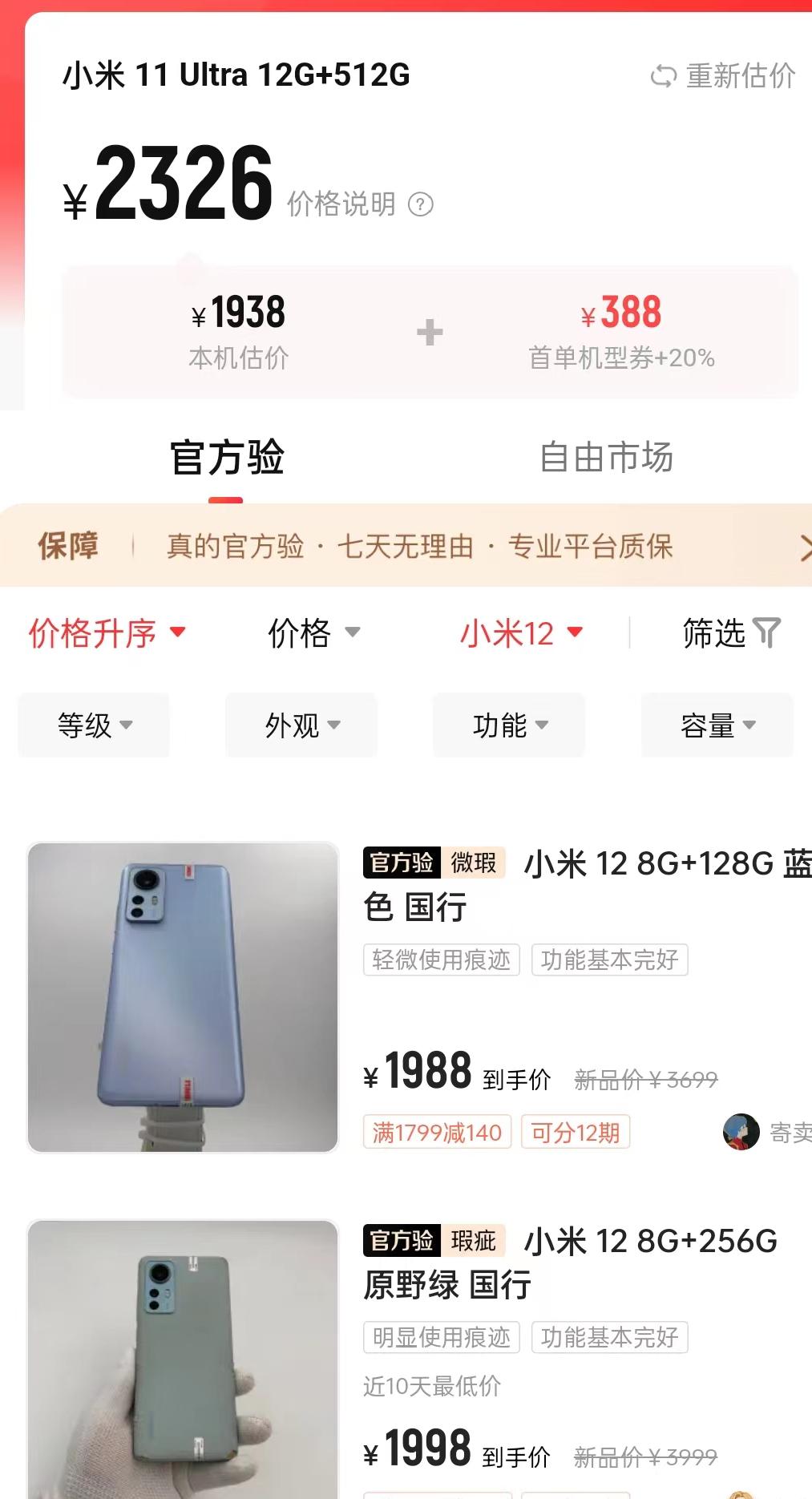Image resolution: width=812 pixels, height=1499 pixels.
Task: Click the 筛选 filter funnel icon
Action: 766,632
